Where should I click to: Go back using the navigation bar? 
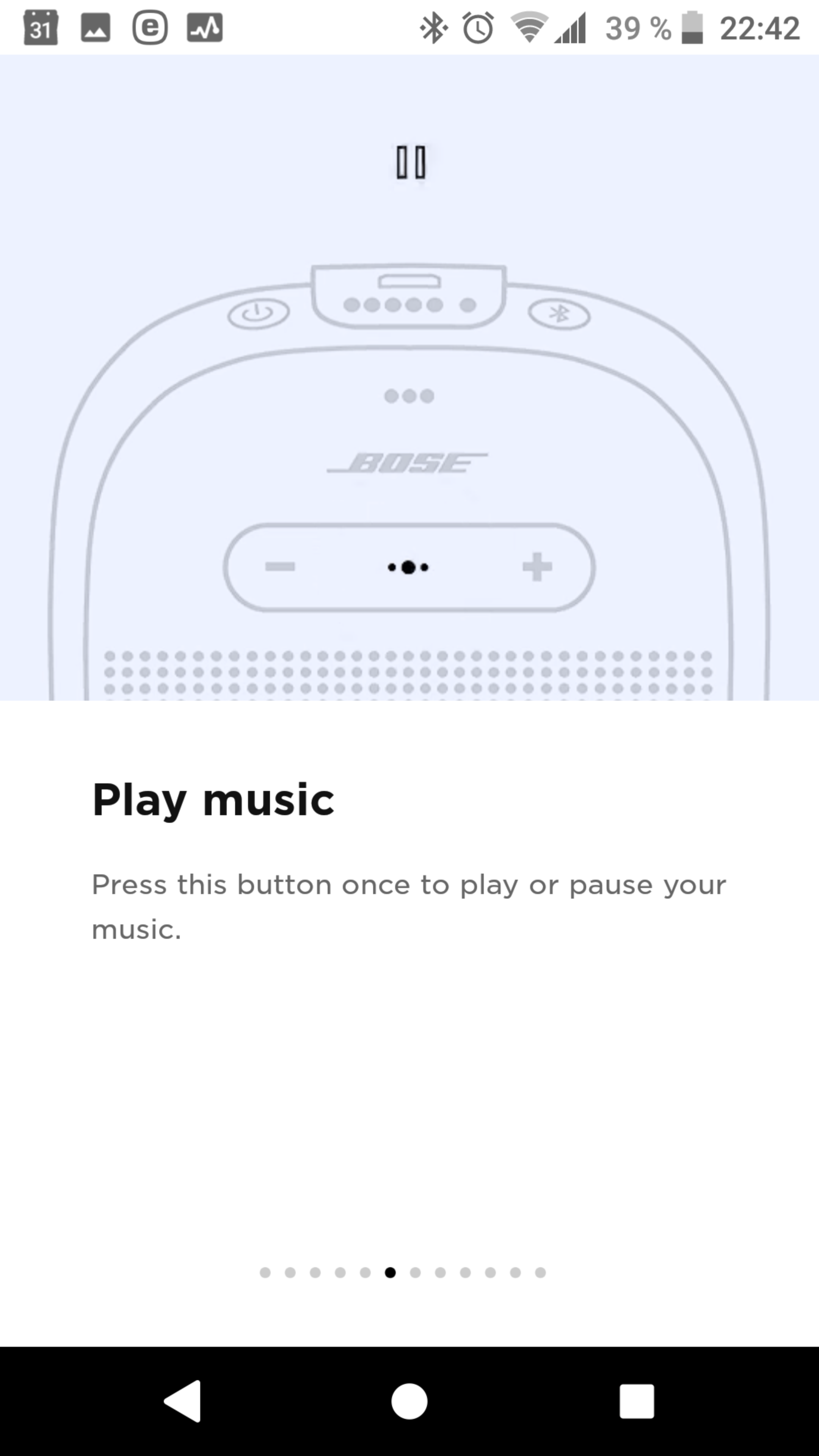point(182,1401)
